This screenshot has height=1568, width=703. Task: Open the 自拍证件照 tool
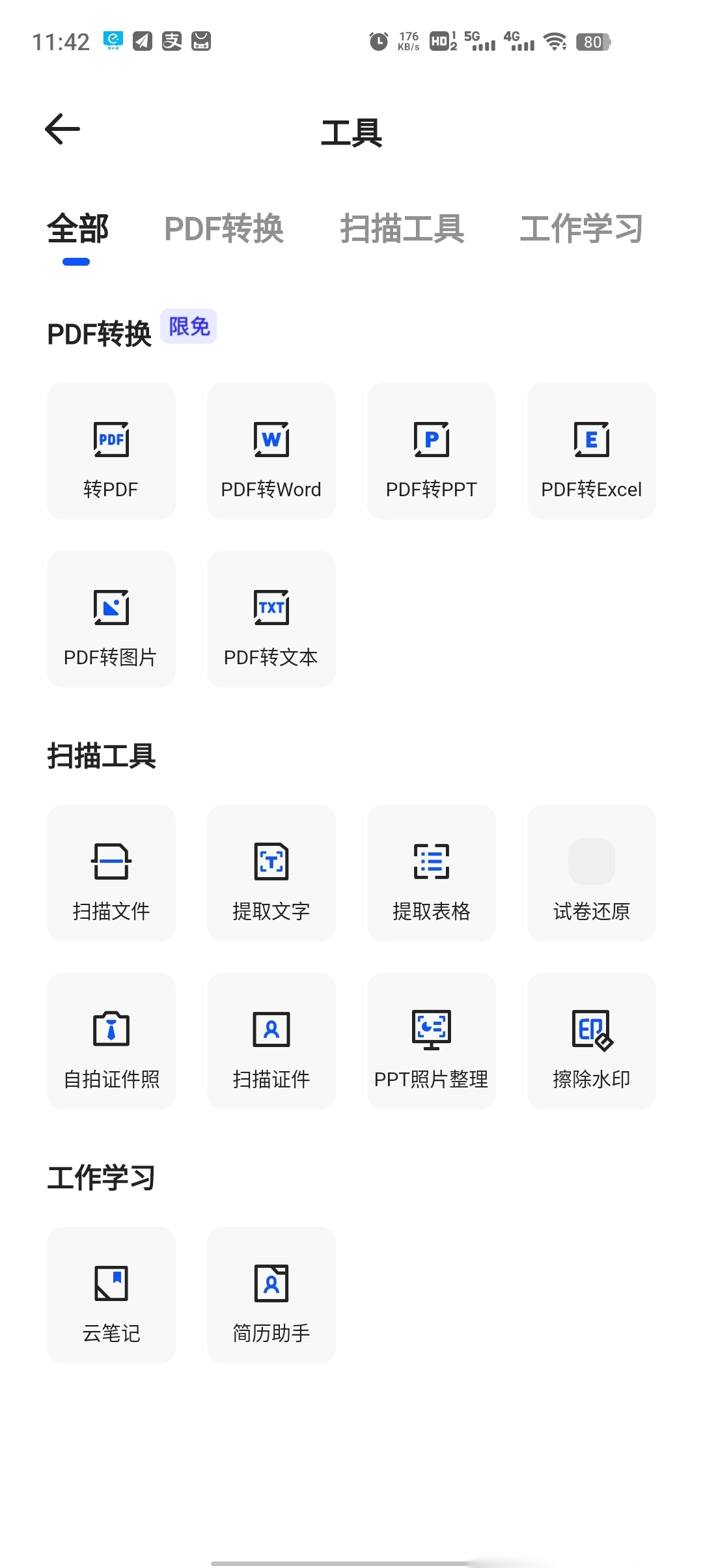(111, 1041)
